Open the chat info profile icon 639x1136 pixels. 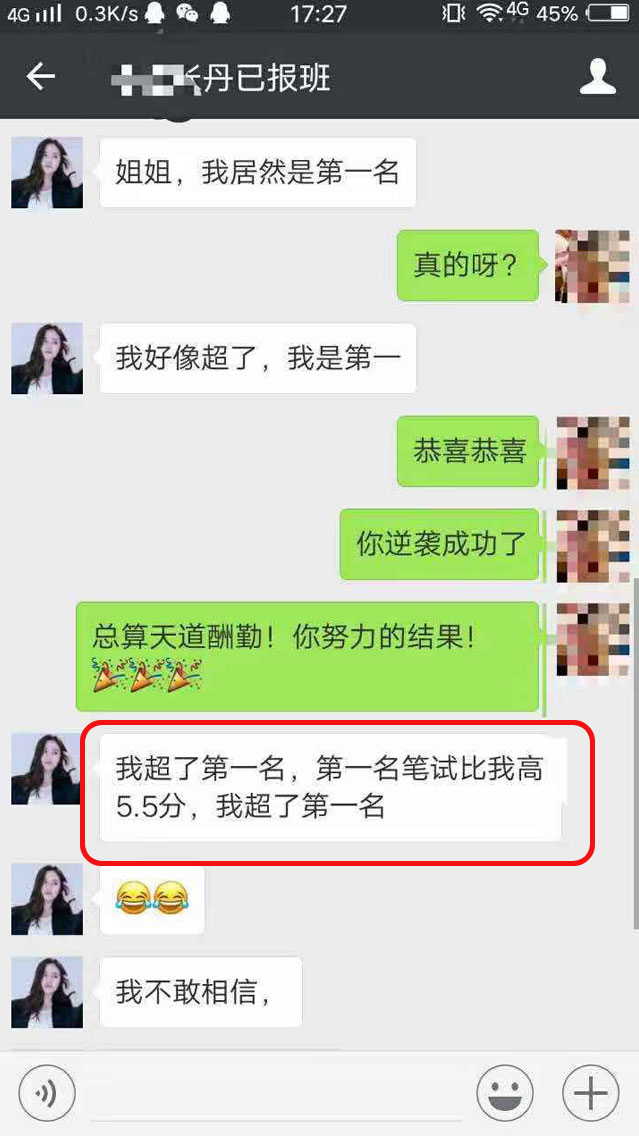pyautogui.click(x=597, y=77)
